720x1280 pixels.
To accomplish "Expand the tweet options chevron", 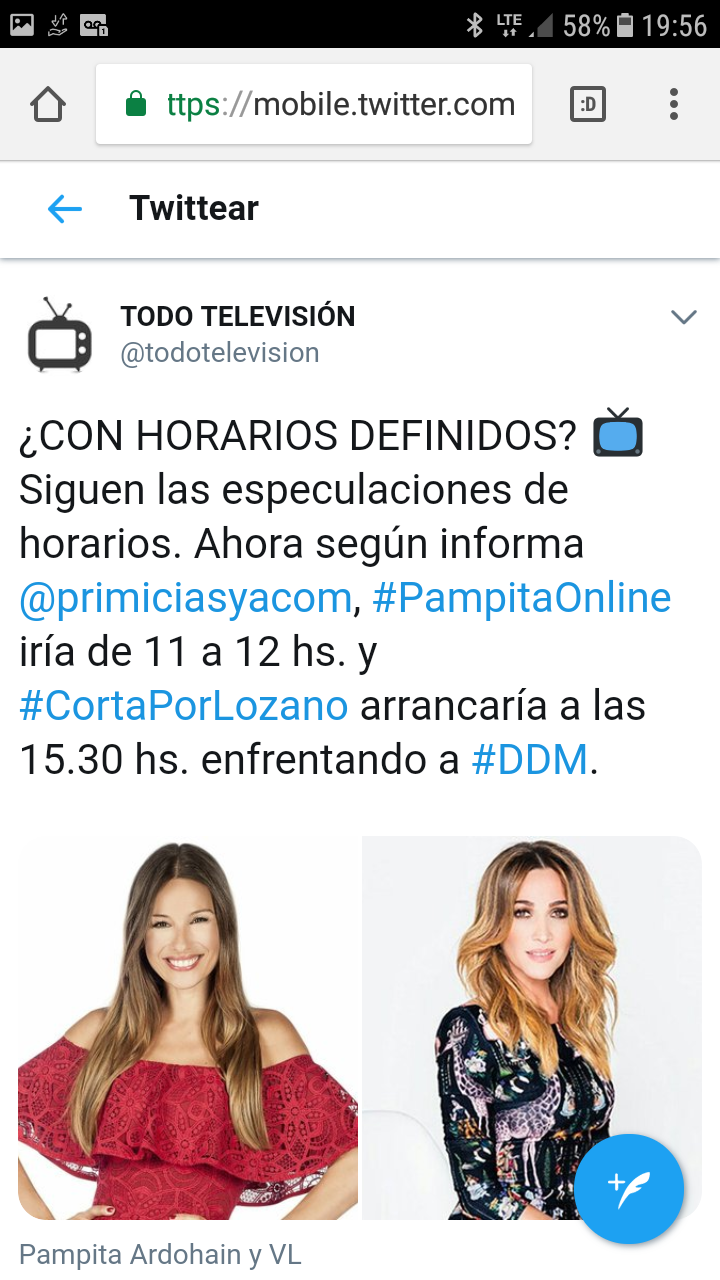I will [x=683, y=317].
